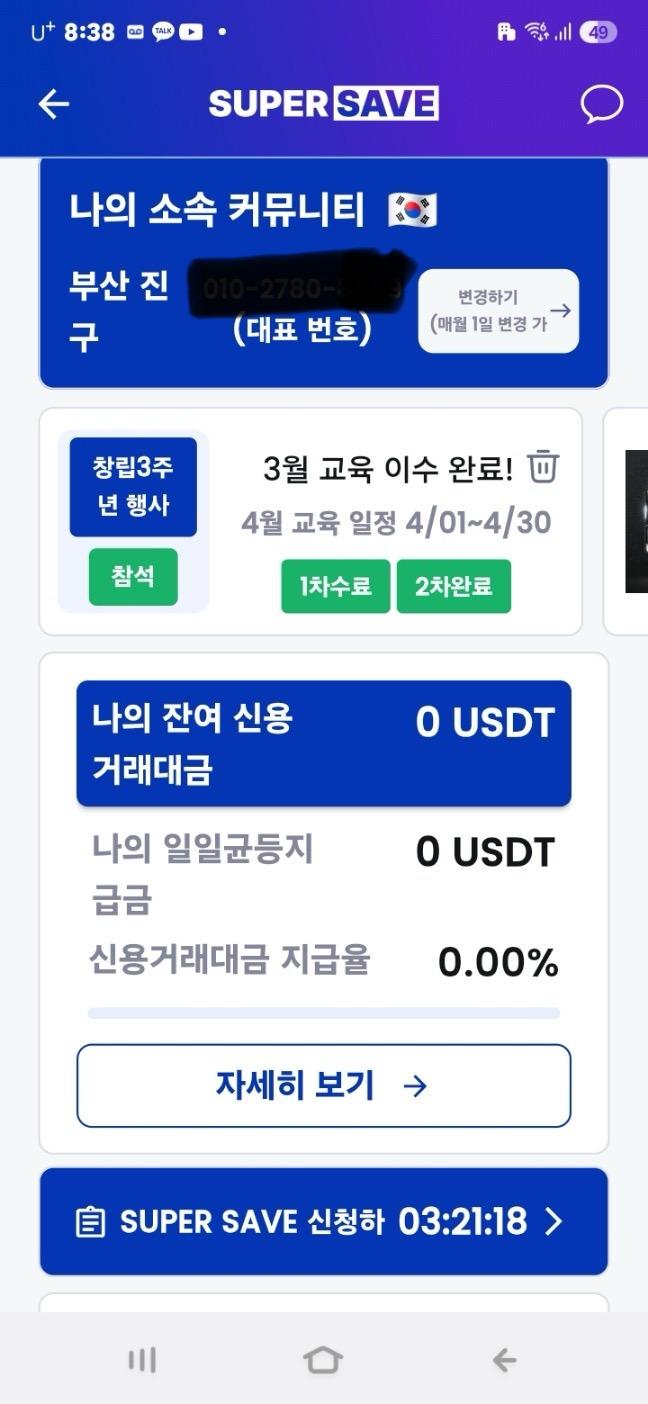Delete the 3월 교육 이수 완료 notice

543,467
